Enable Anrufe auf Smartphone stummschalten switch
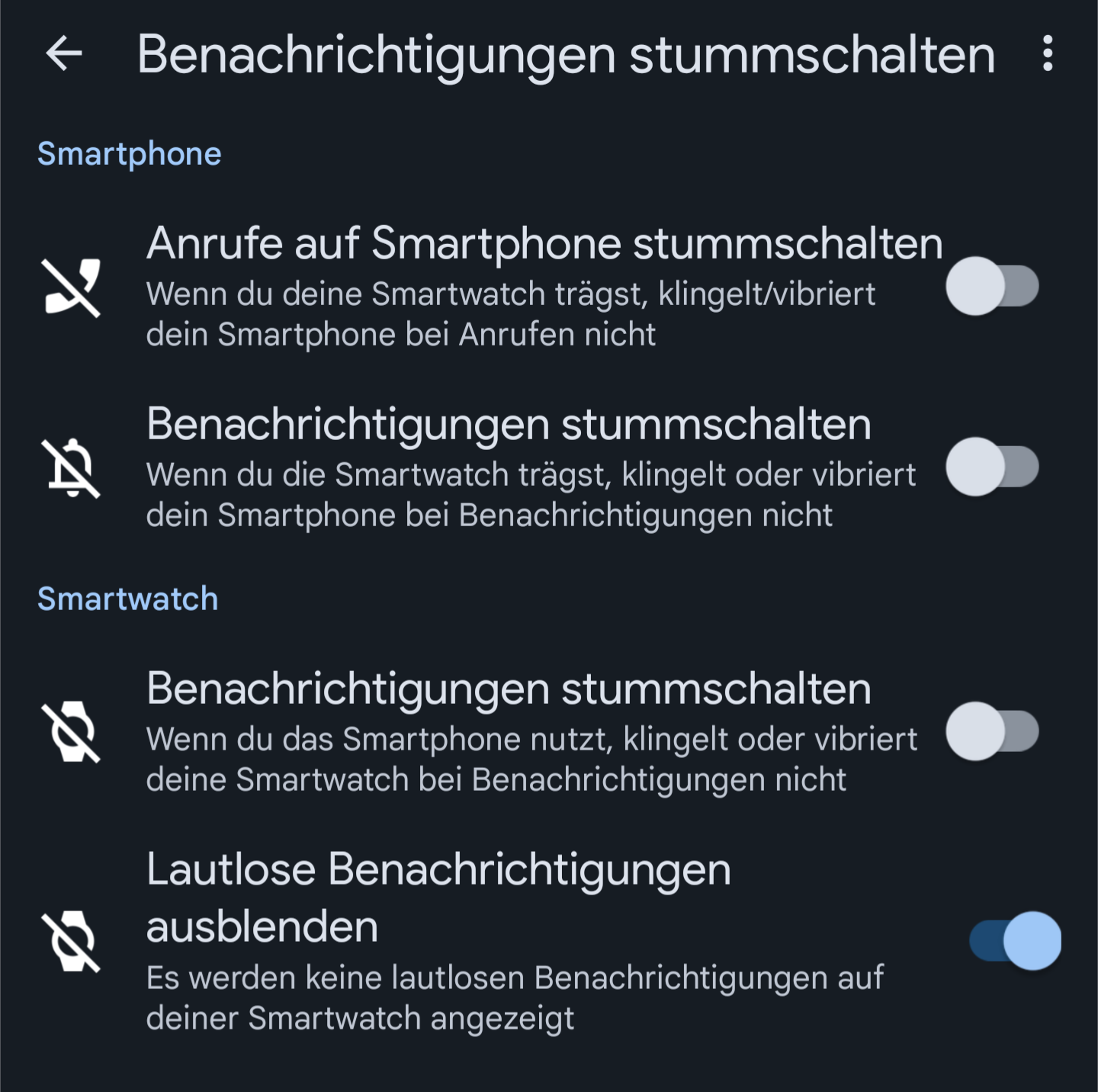Viewport: 1098px width, 1092px height. coord(992,287)
